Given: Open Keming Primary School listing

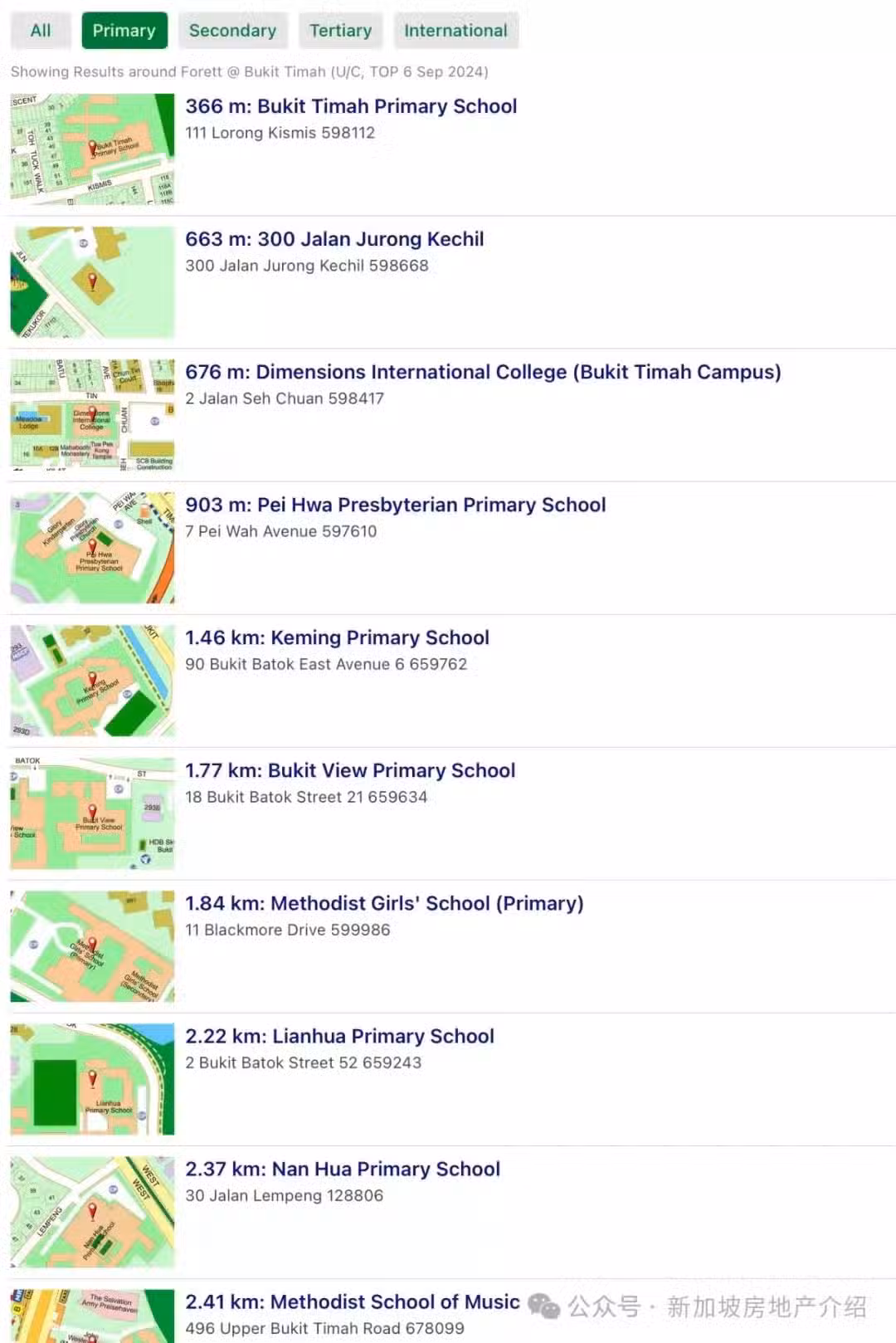Looking at the screenshot, I should click(337, 637).
